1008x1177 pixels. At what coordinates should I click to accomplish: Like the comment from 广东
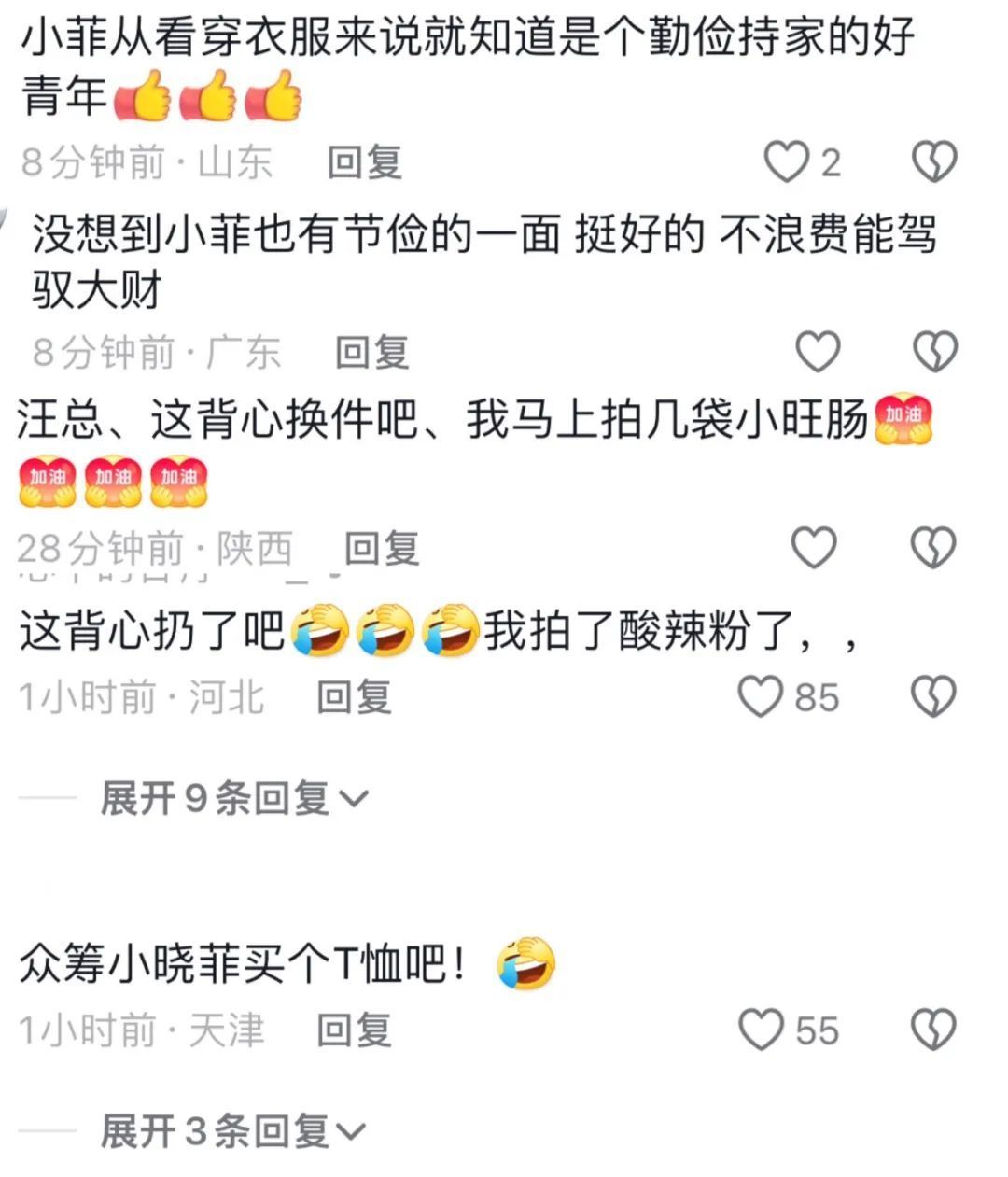pyautogui.click(x=818, y=352)
